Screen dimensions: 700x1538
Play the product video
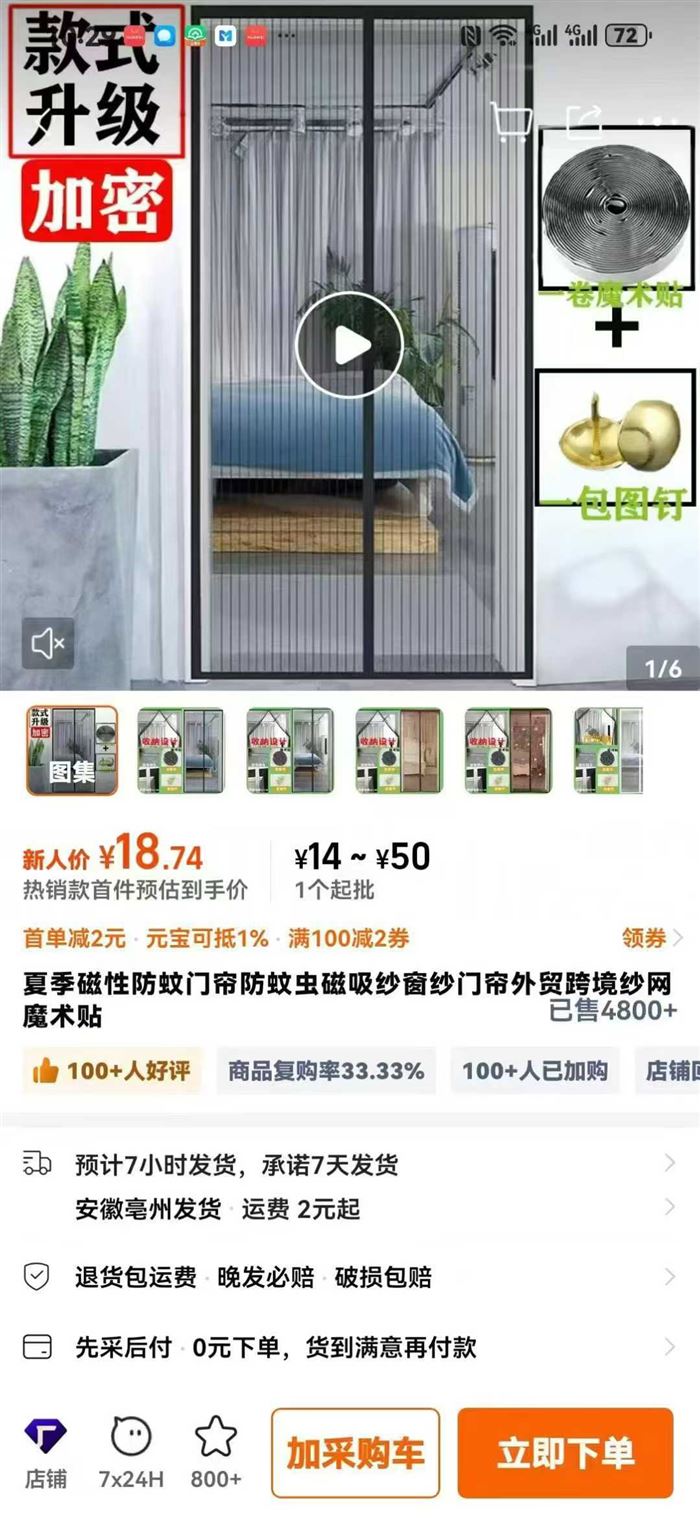[x=349, y=346]
